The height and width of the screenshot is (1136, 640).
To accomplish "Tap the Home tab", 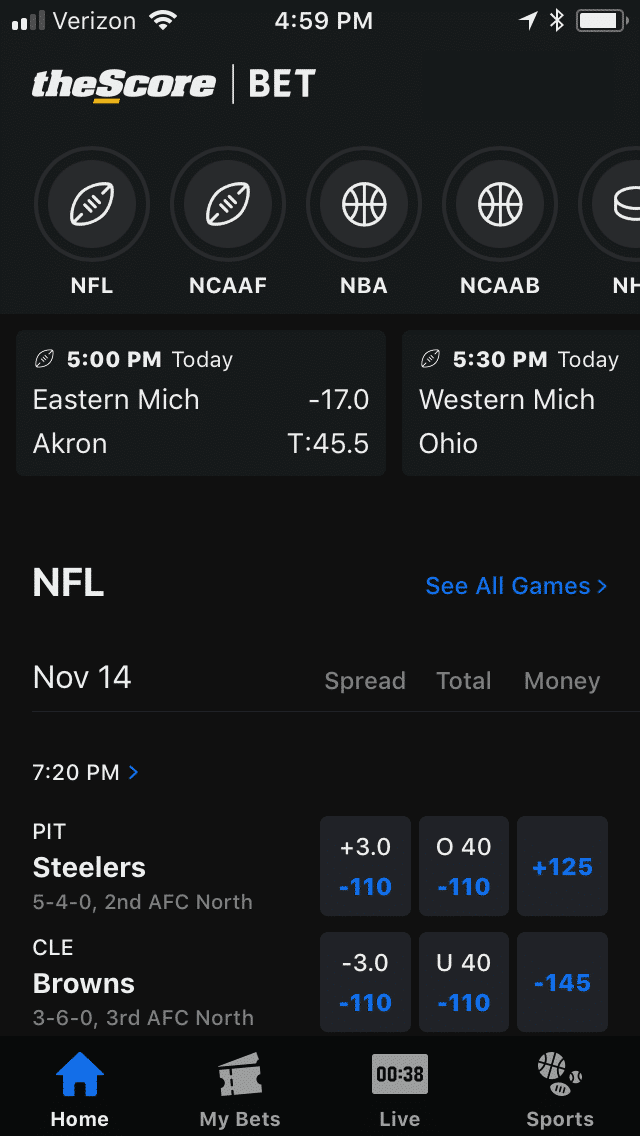I will 80,1089.
